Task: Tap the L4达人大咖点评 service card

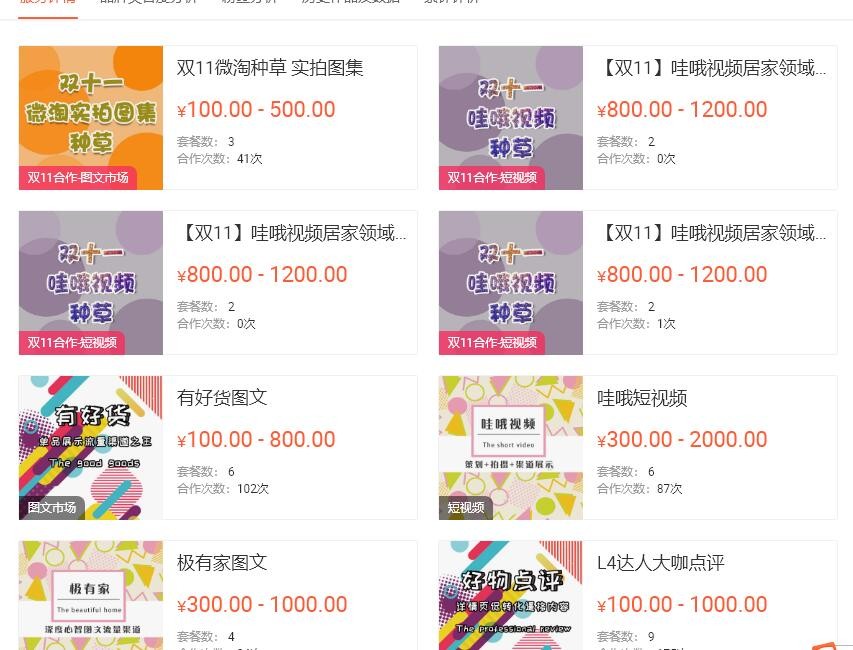Action: 660,563
